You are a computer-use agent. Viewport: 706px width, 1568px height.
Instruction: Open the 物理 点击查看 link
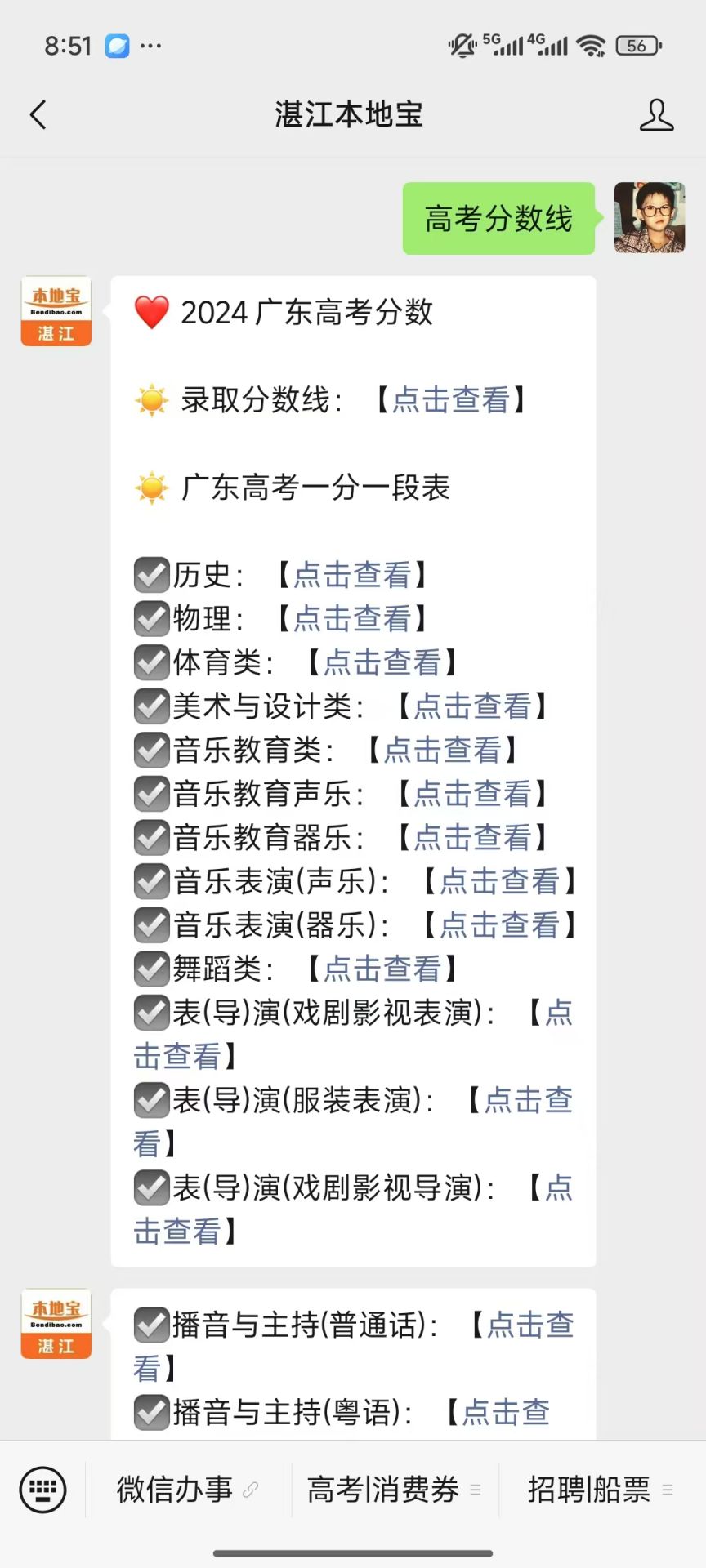coord(352,618)
